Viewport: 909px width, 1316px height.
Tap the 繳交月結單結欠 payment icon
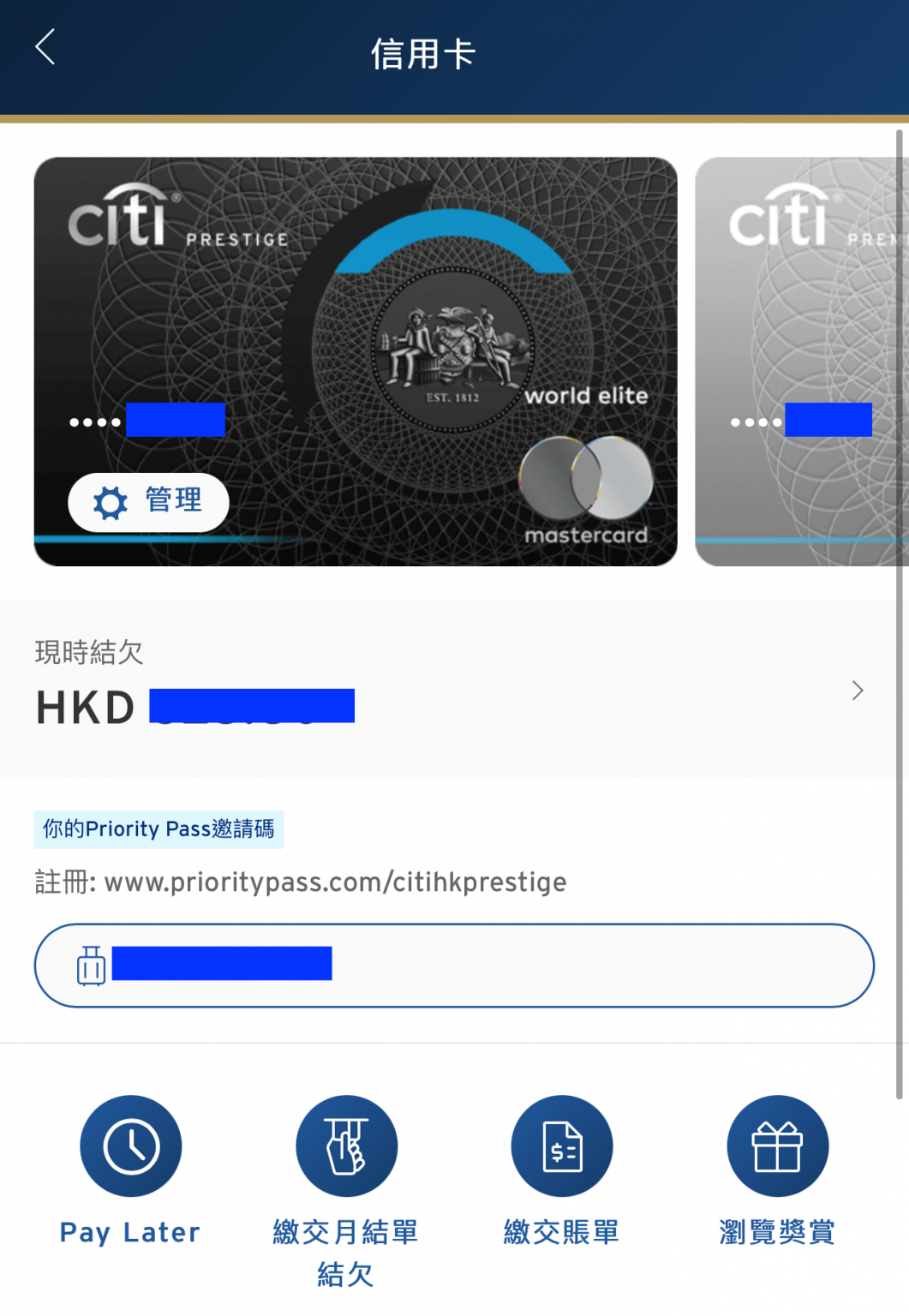pos(346,1145)
